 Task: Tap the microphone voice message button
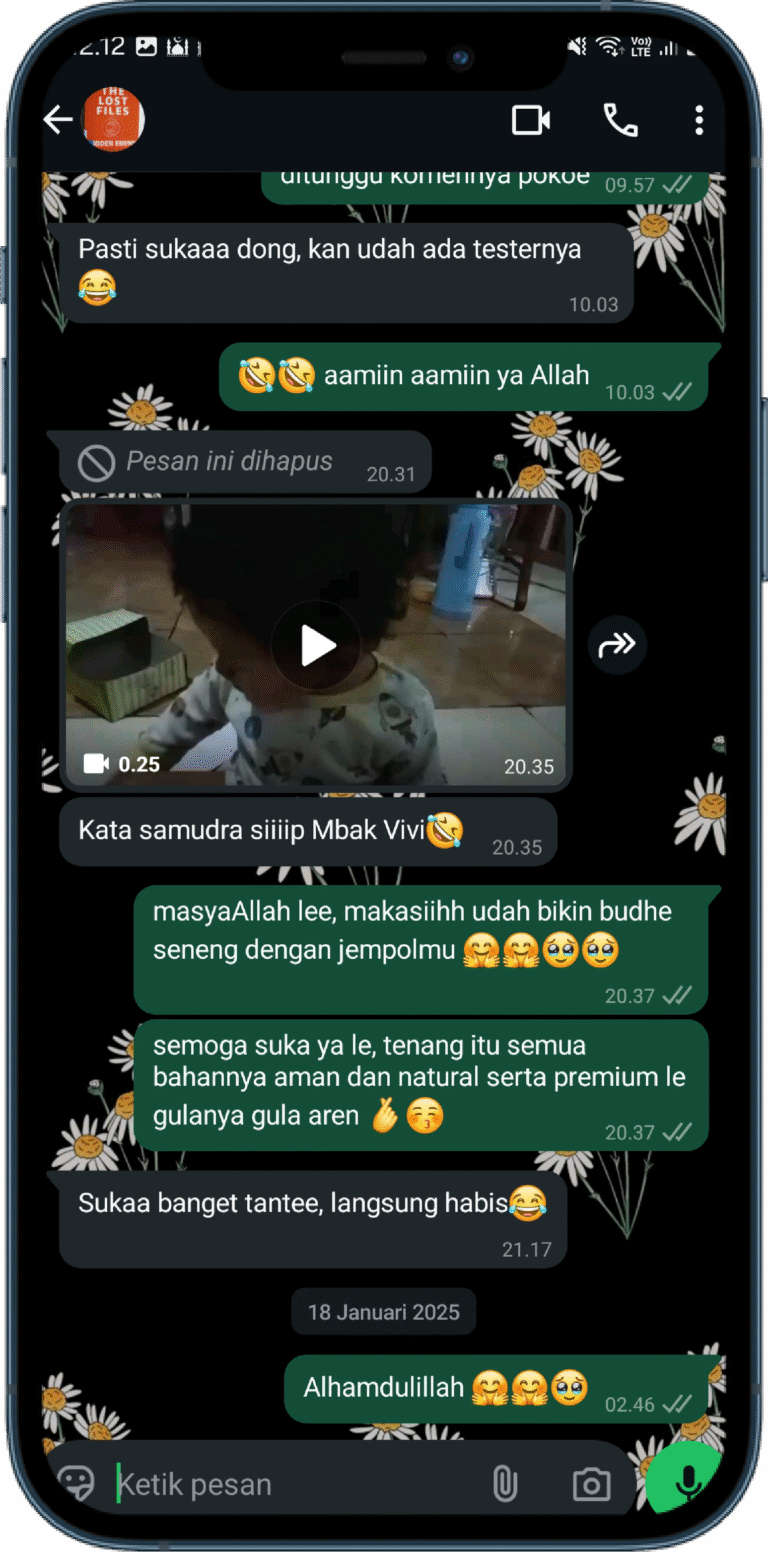coord(686,1482)
